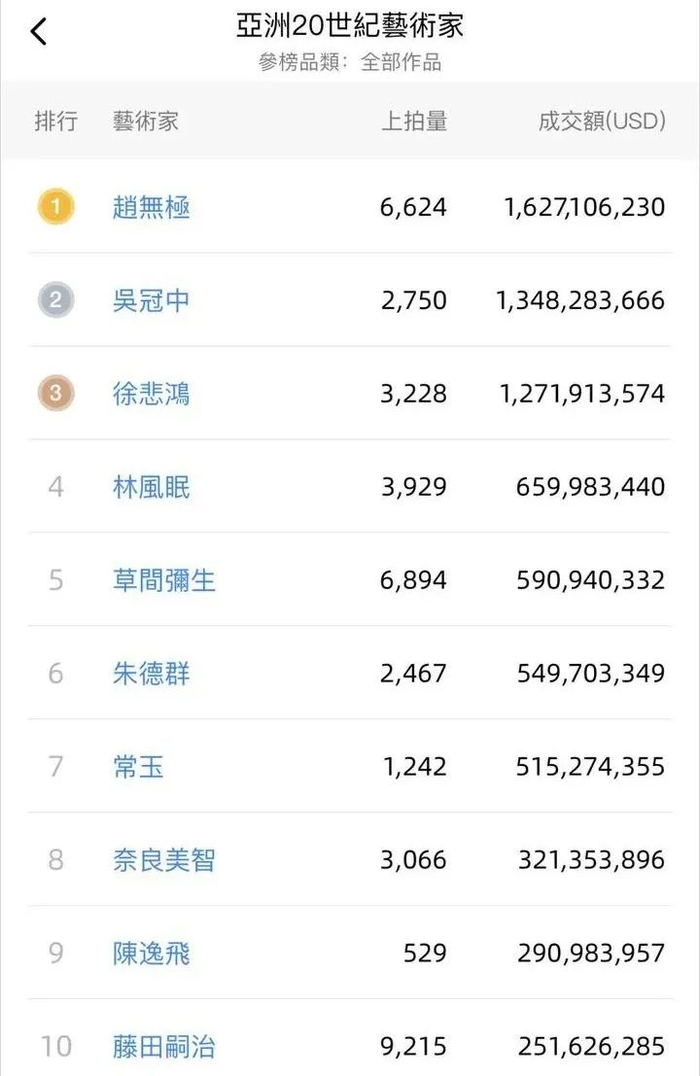Open artist 常玉
700x1076 pixels.
click(x=138, y=767)
